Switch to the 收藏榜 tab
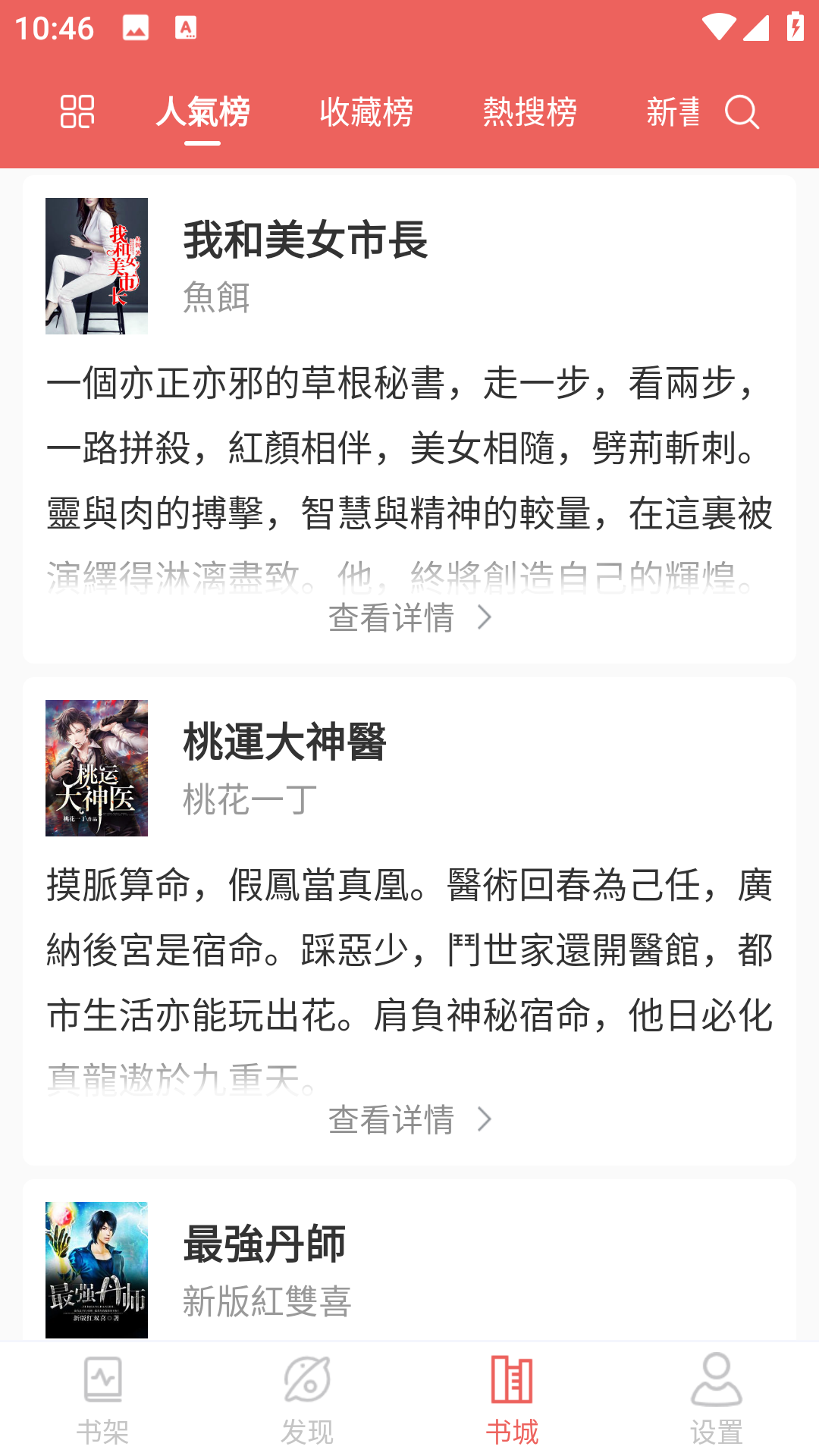 click(x=366, y=112)
